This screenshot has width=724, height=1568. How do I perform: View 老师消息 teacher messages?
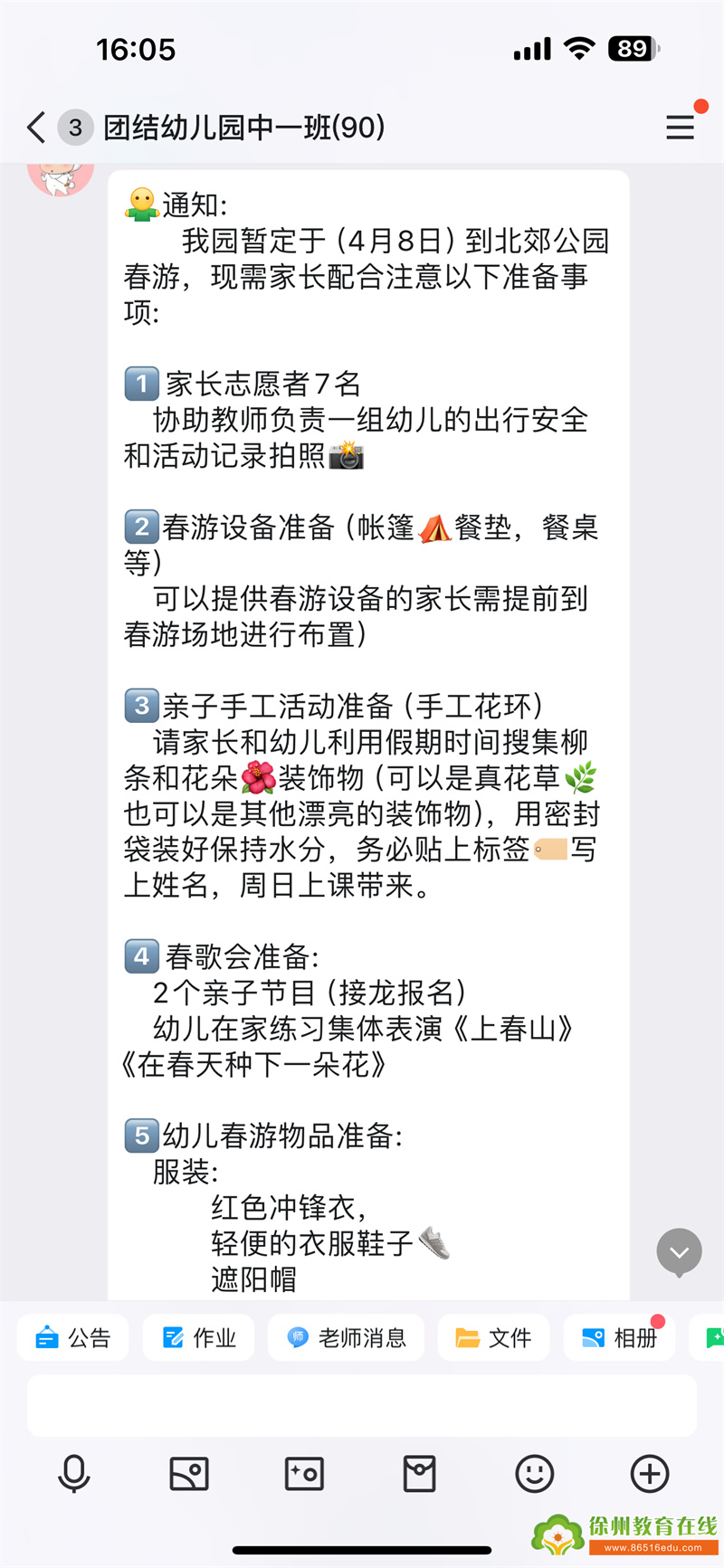(x=347, y=1337)
